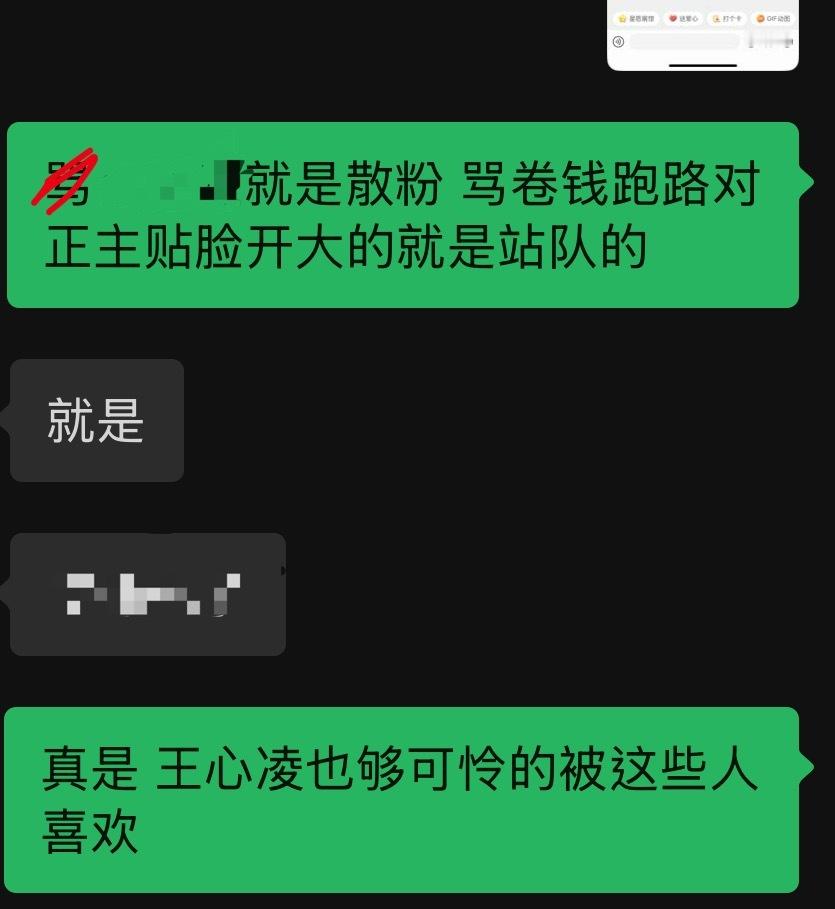Open the embedded chat screenshot card at top

[703, 37]
